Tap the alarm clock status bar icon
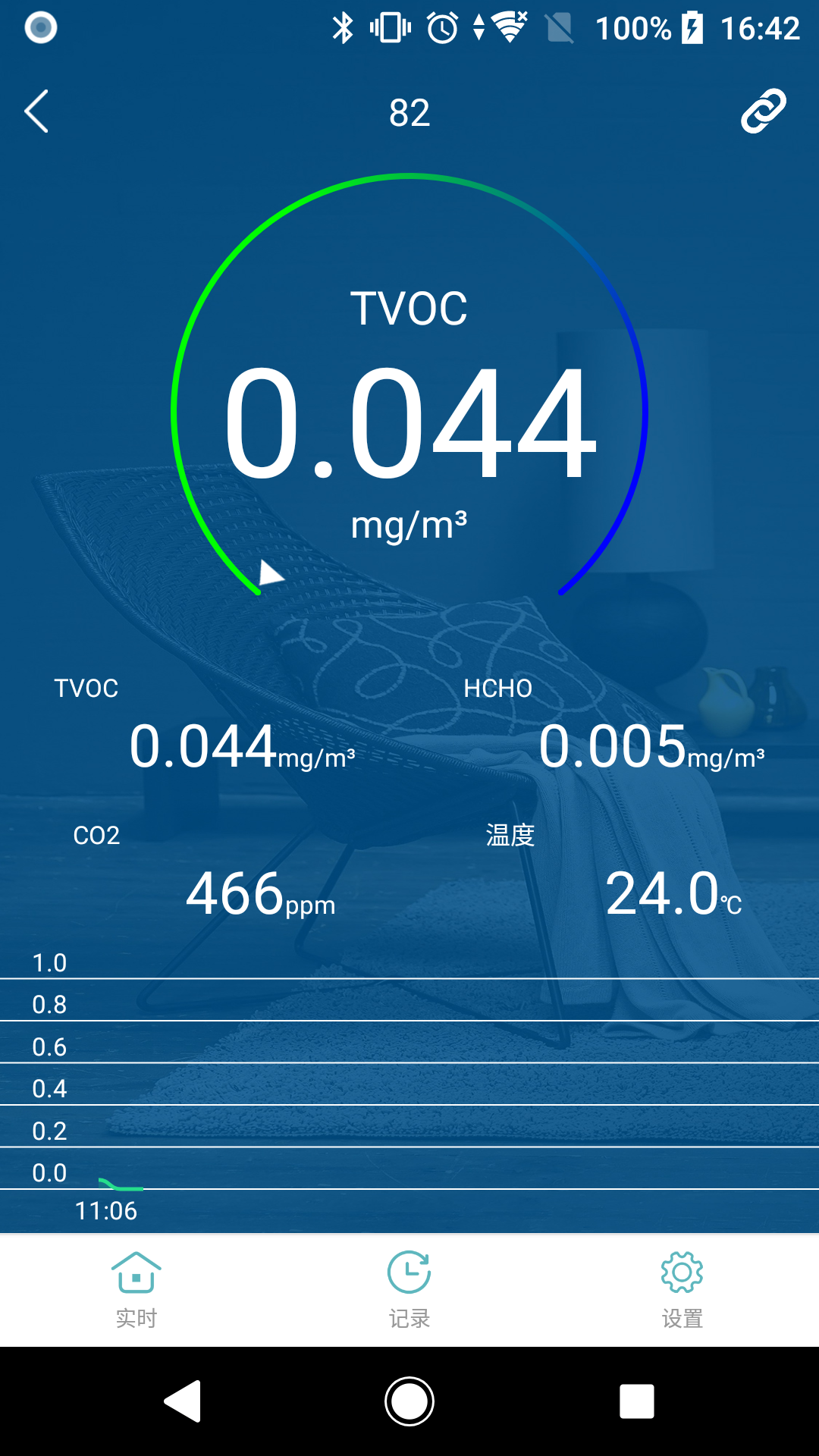Image resolution: width=819 pixels, height=1456 pixels. (440, 28)
